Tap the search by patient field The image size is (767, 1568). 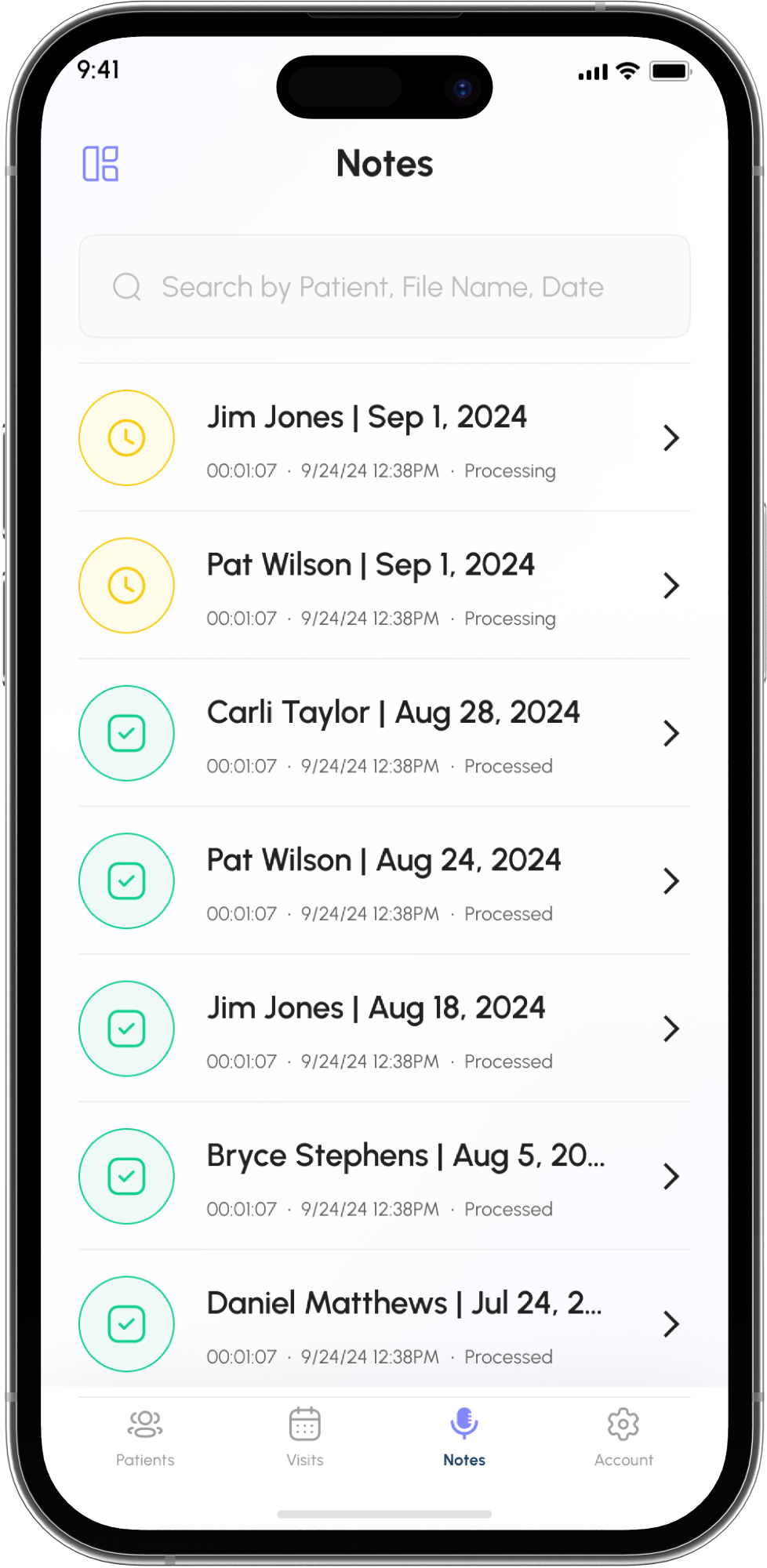[x=383, y=287]
